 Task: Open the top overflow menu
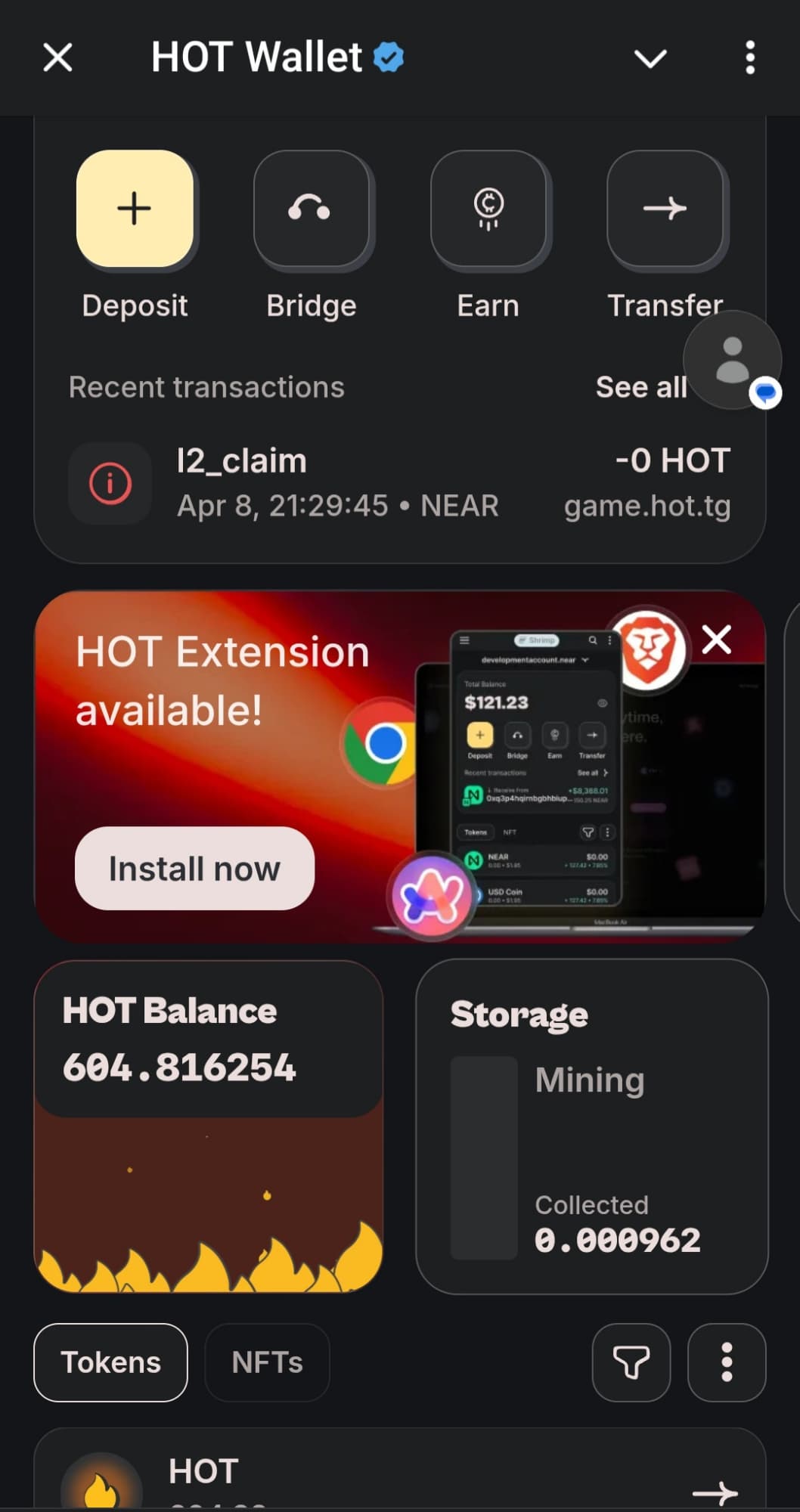point(749,58)
